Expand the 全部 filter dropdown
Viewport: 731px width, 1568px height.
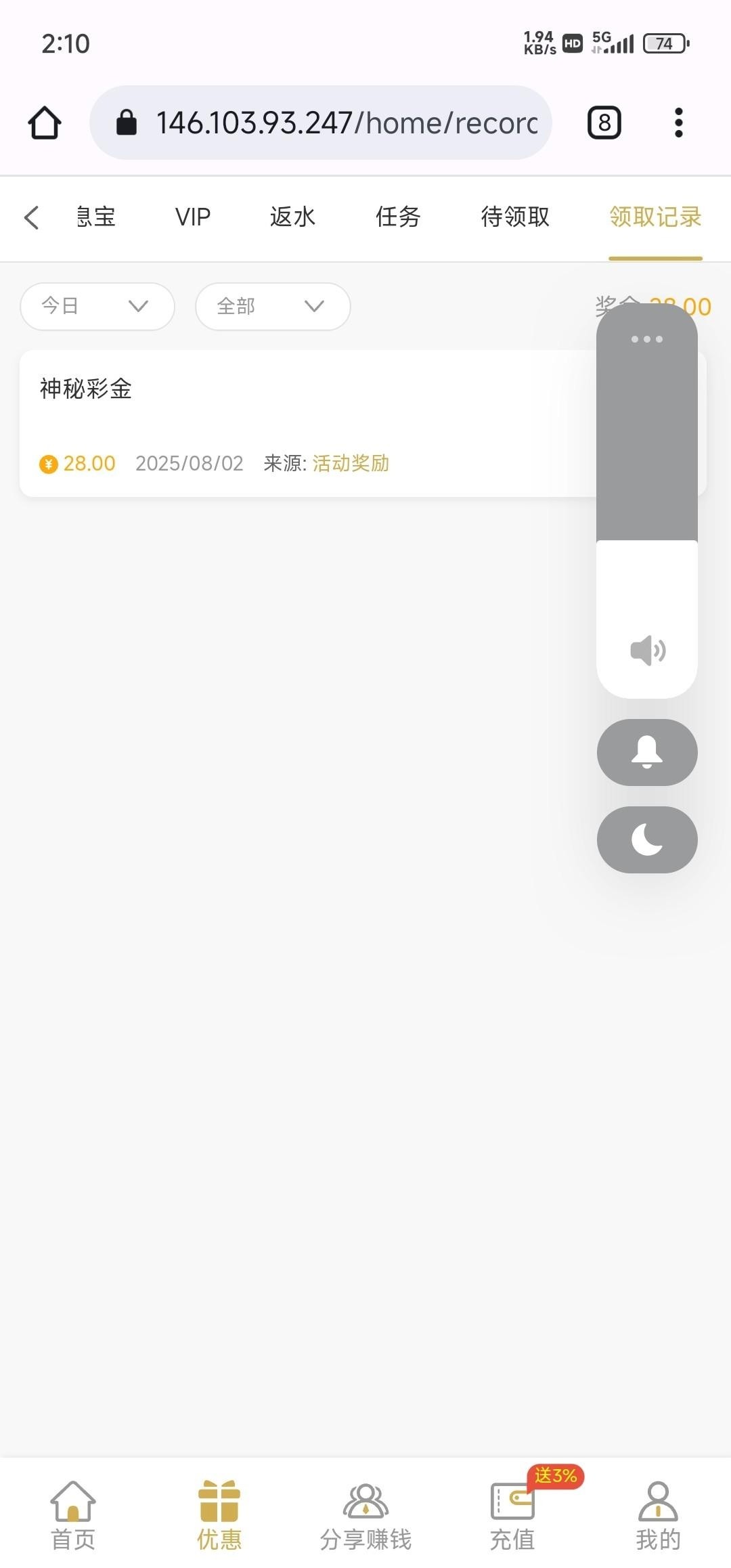click(x=273, y=307)
